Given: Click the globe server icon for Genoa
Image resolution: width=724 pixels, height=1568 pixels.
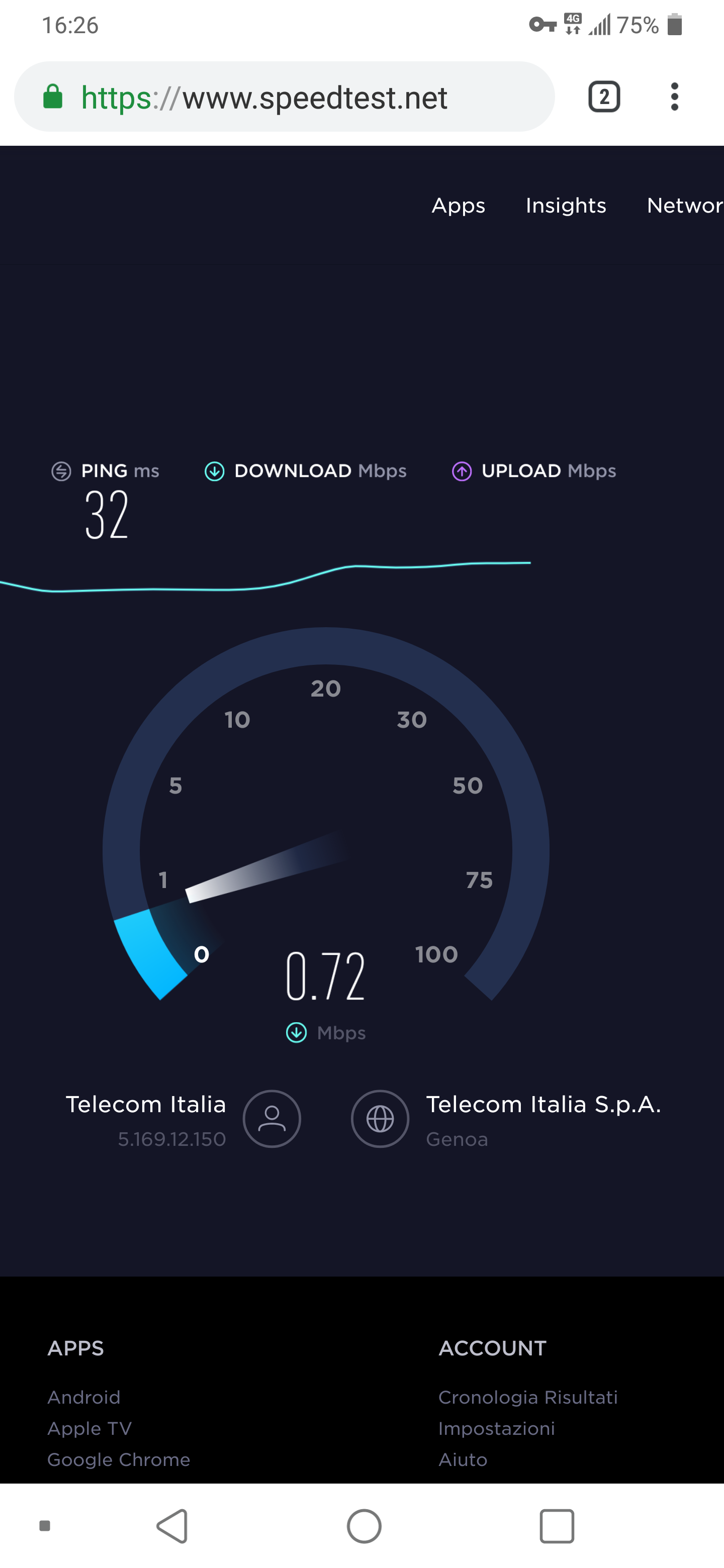Looking at the screenshot, I should pyautogui.click(x=380, y=1119).
